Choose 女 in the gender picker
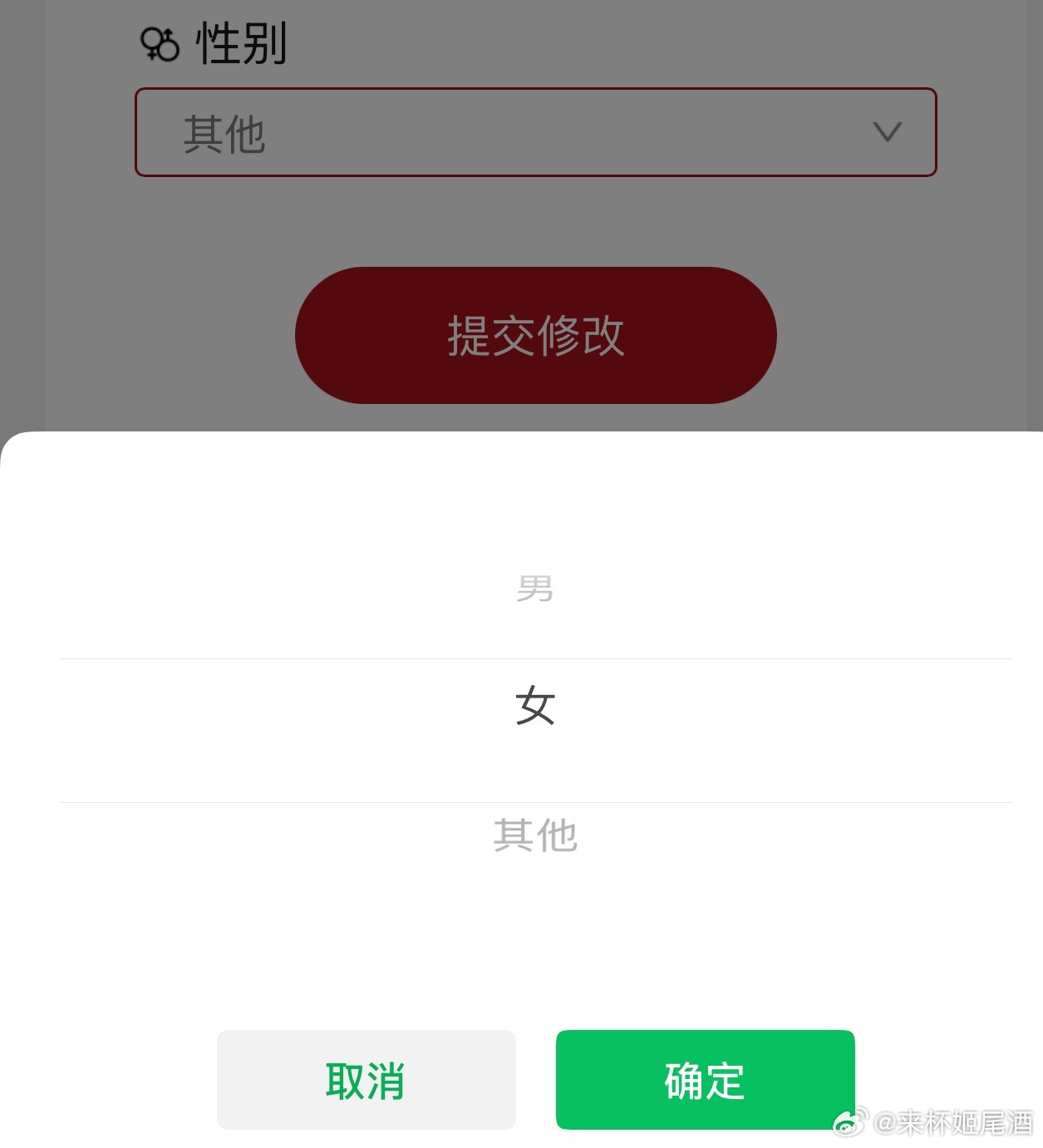The width and height of the screenshot is (1043, 1148). tap(534, 707)
